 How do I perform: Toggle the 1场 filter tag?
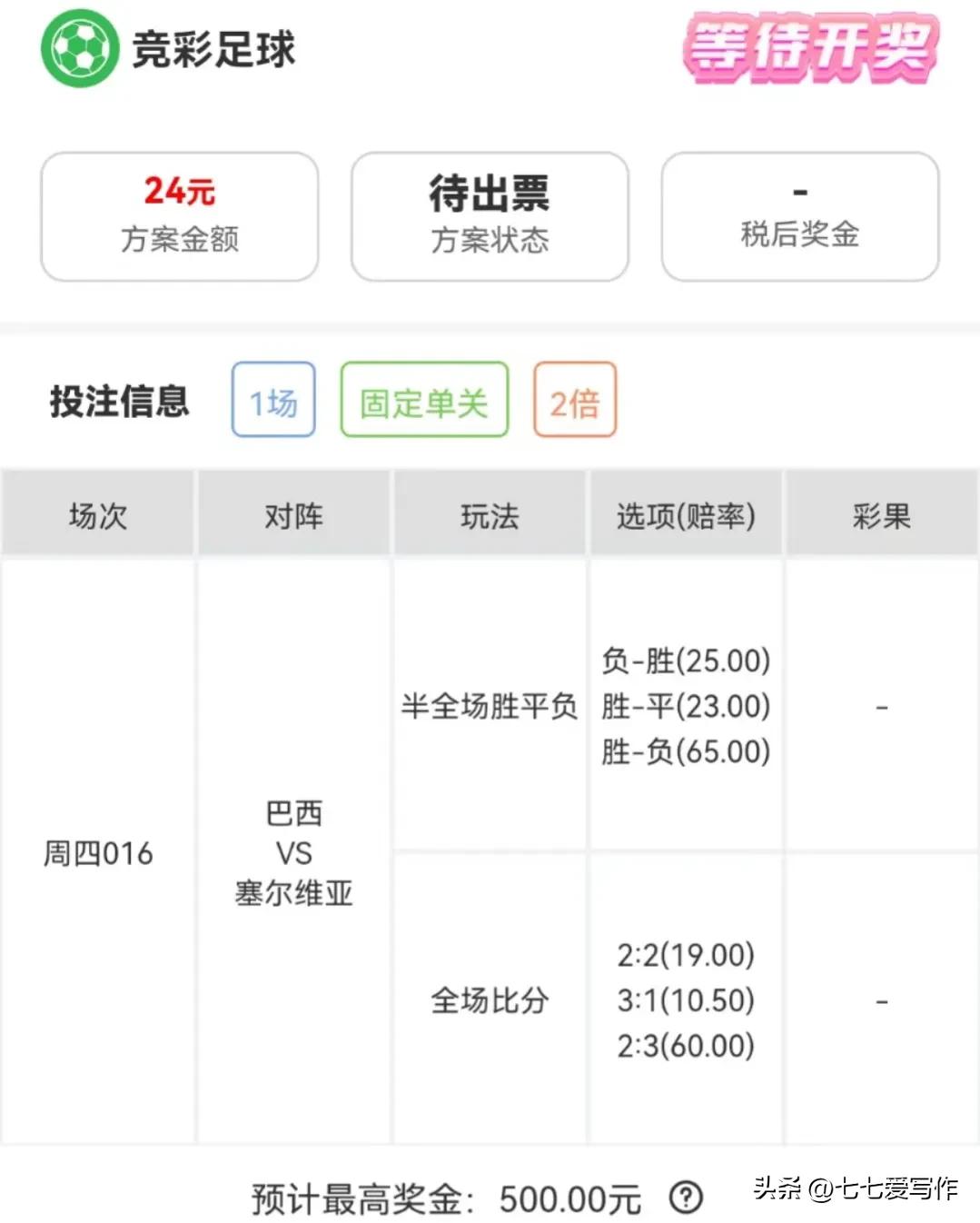click(x=272, y=400)
